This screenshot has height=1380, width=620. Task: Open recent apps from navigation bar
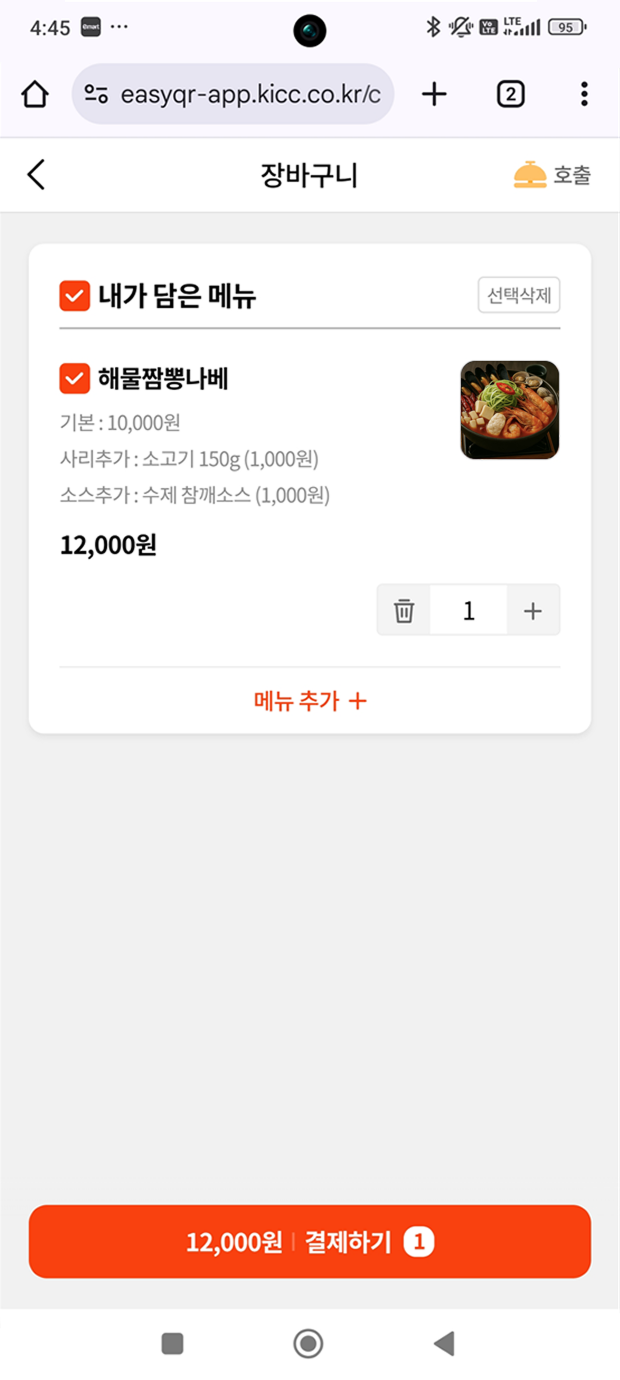[172, 1343]
